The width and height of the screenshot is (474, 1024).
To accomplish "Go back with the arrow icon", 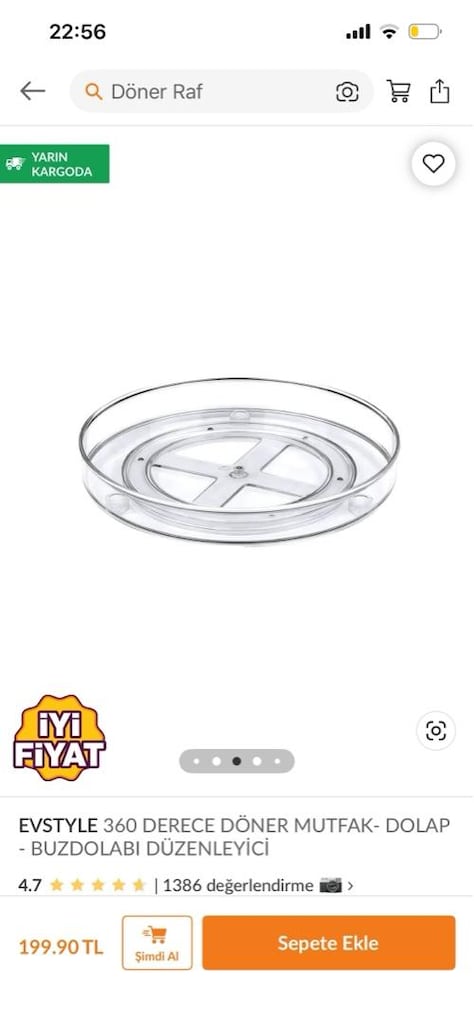I will point(32,91).
